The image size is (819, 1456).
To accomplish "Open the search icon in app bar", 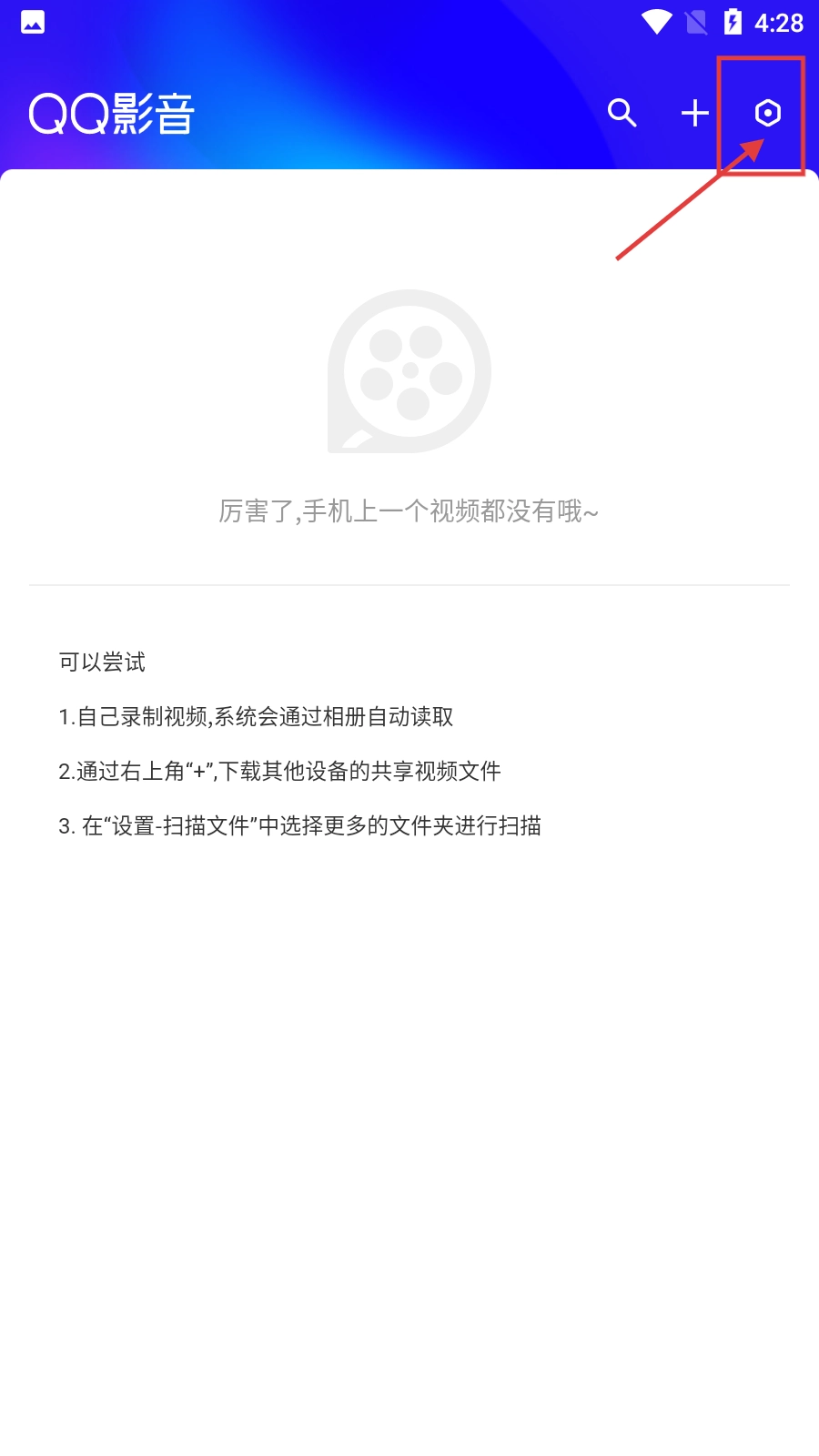I will (622, 113).
